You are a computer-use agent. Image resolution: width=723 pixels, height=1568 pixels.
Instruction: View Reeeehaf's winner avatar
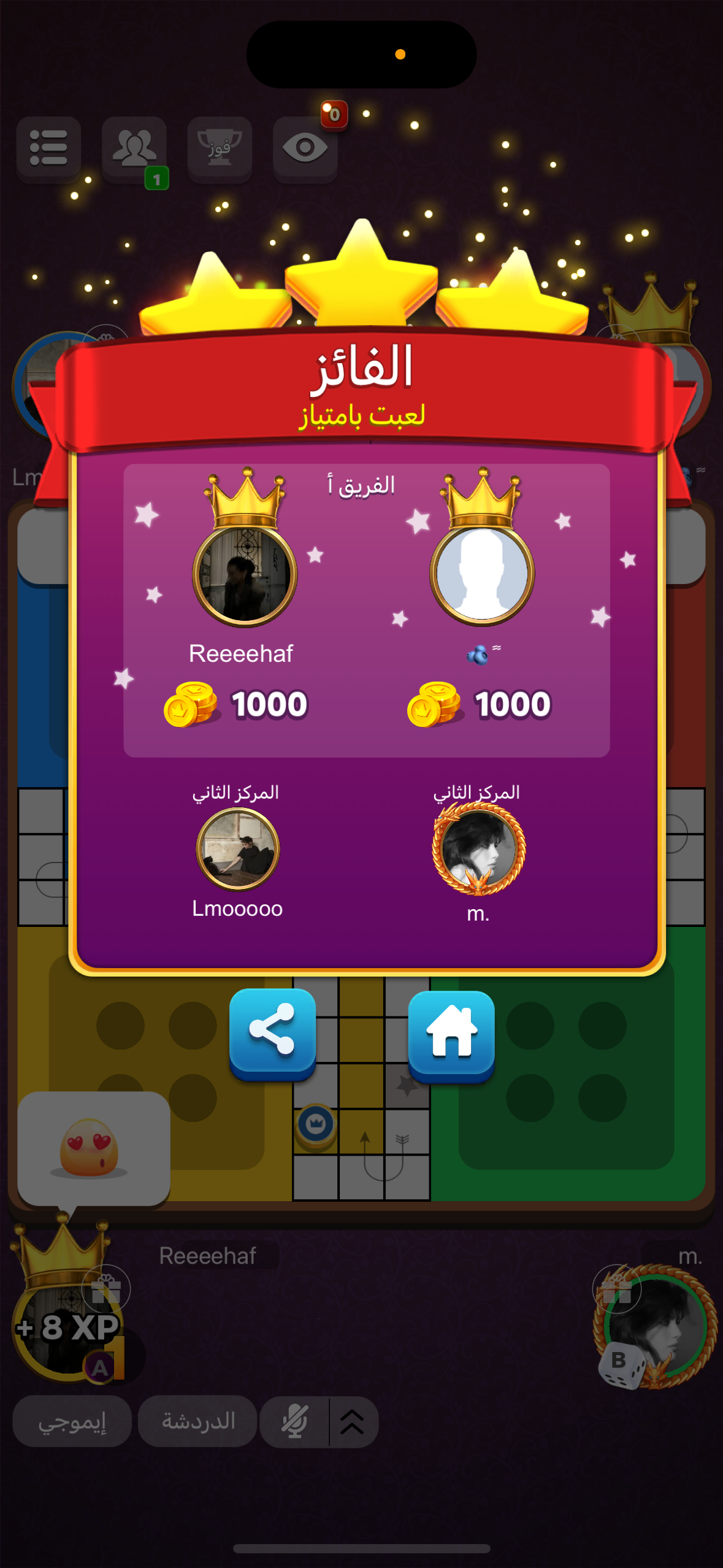tap(245, 575)
